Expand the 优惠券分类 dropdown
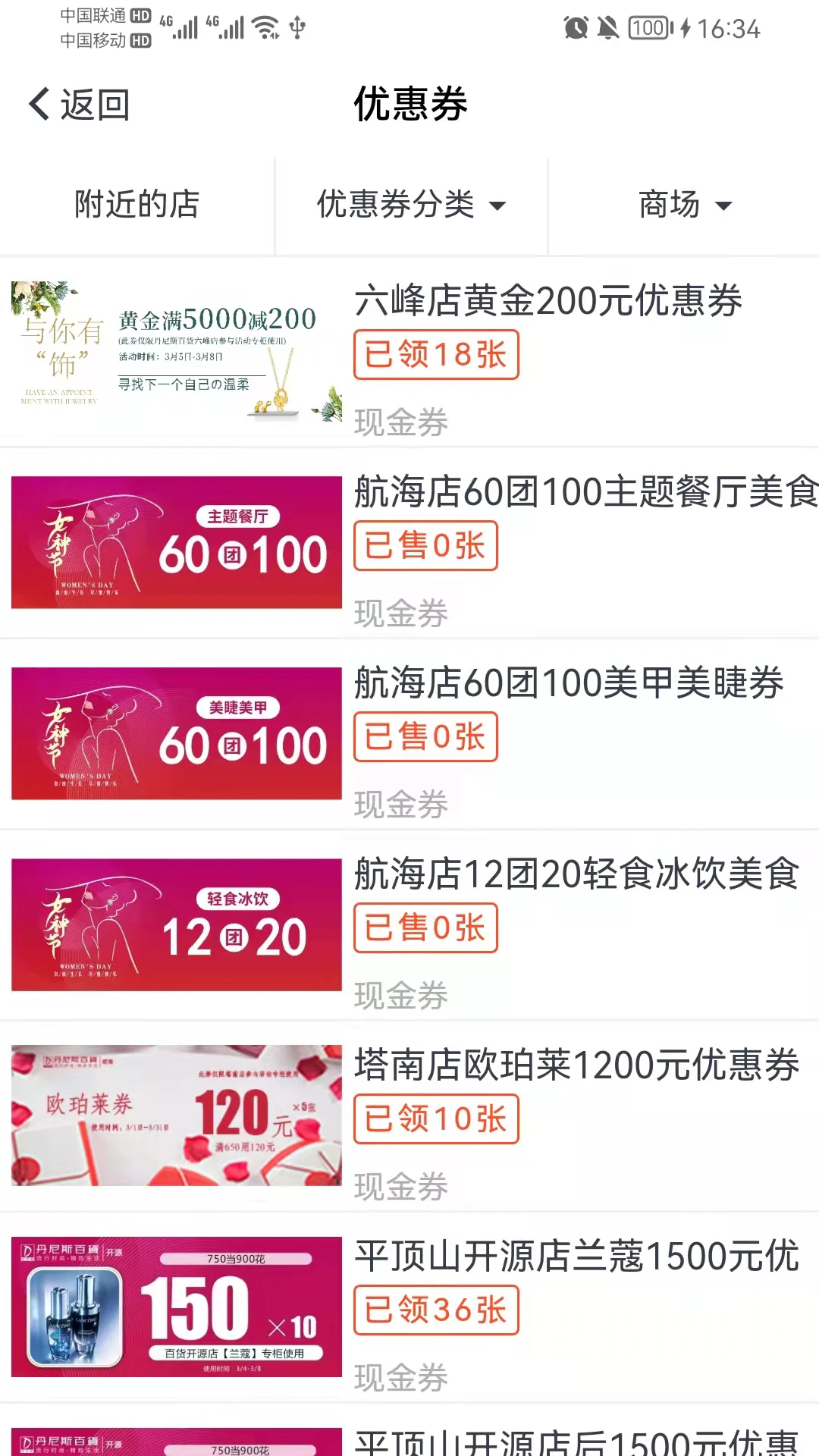Screen dimensions: 819x1456 tap(410, 205)
